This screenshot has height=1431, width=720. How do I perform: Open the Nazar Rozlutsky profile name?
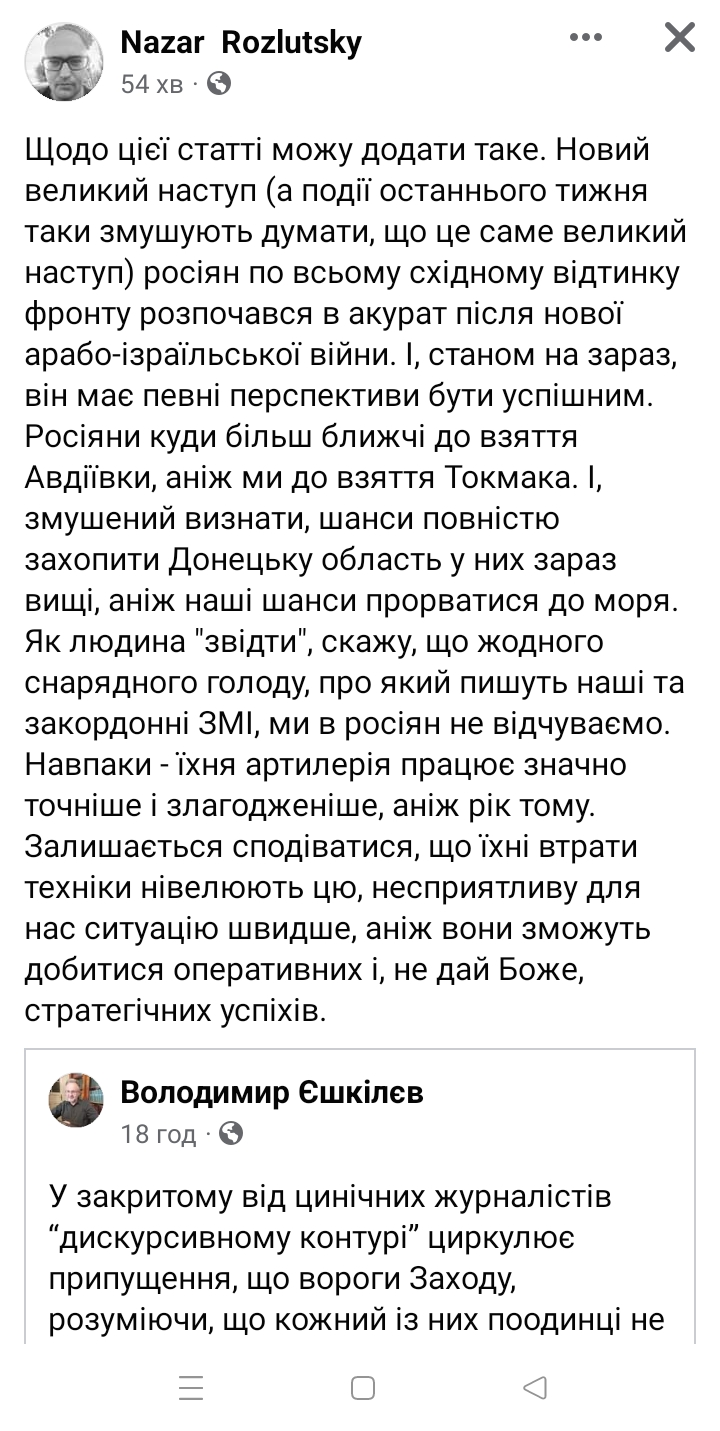point(241,42)
